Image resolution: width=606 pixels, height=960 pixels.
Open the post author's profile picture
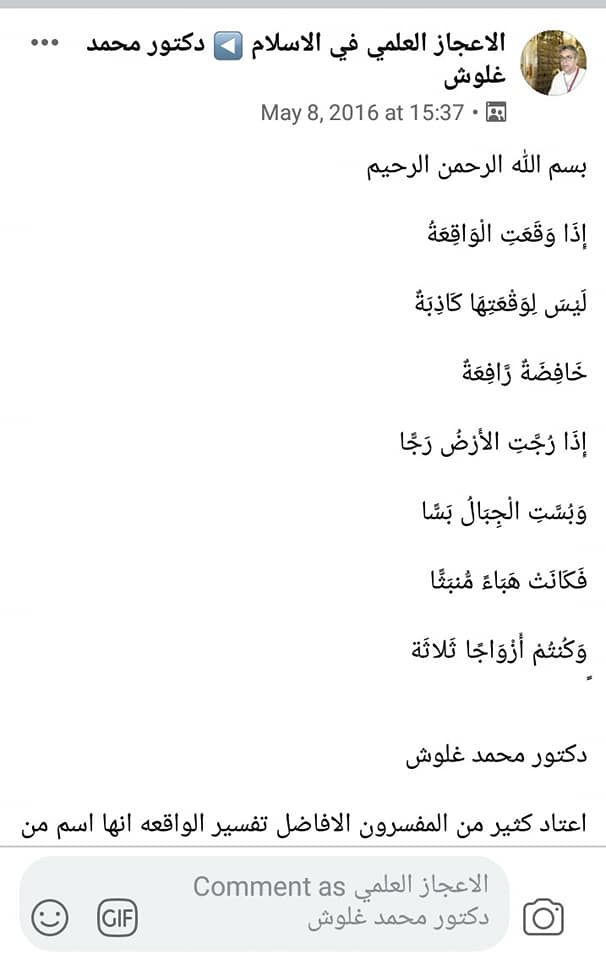553,62
